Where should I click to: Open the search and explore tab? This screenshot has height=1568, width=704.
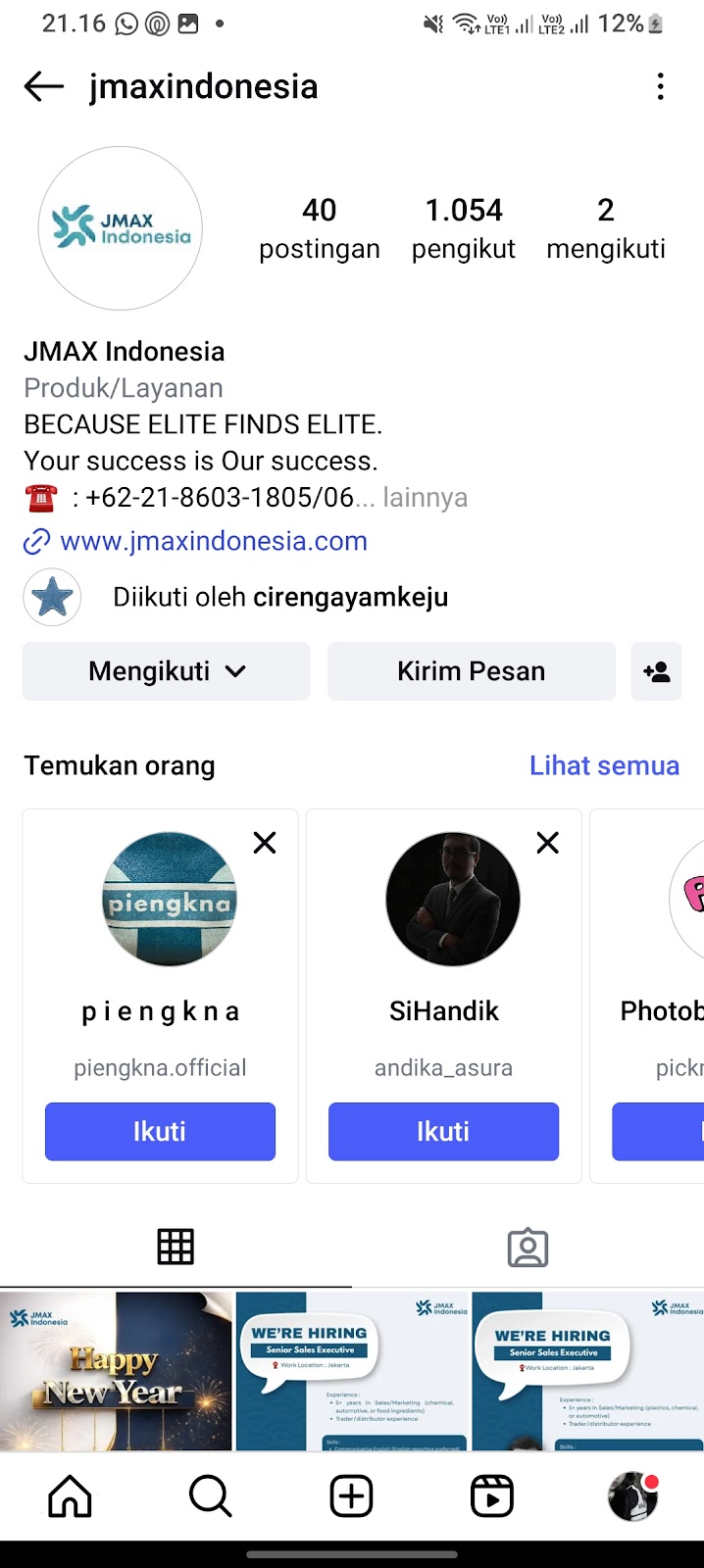pos(211,1496)
